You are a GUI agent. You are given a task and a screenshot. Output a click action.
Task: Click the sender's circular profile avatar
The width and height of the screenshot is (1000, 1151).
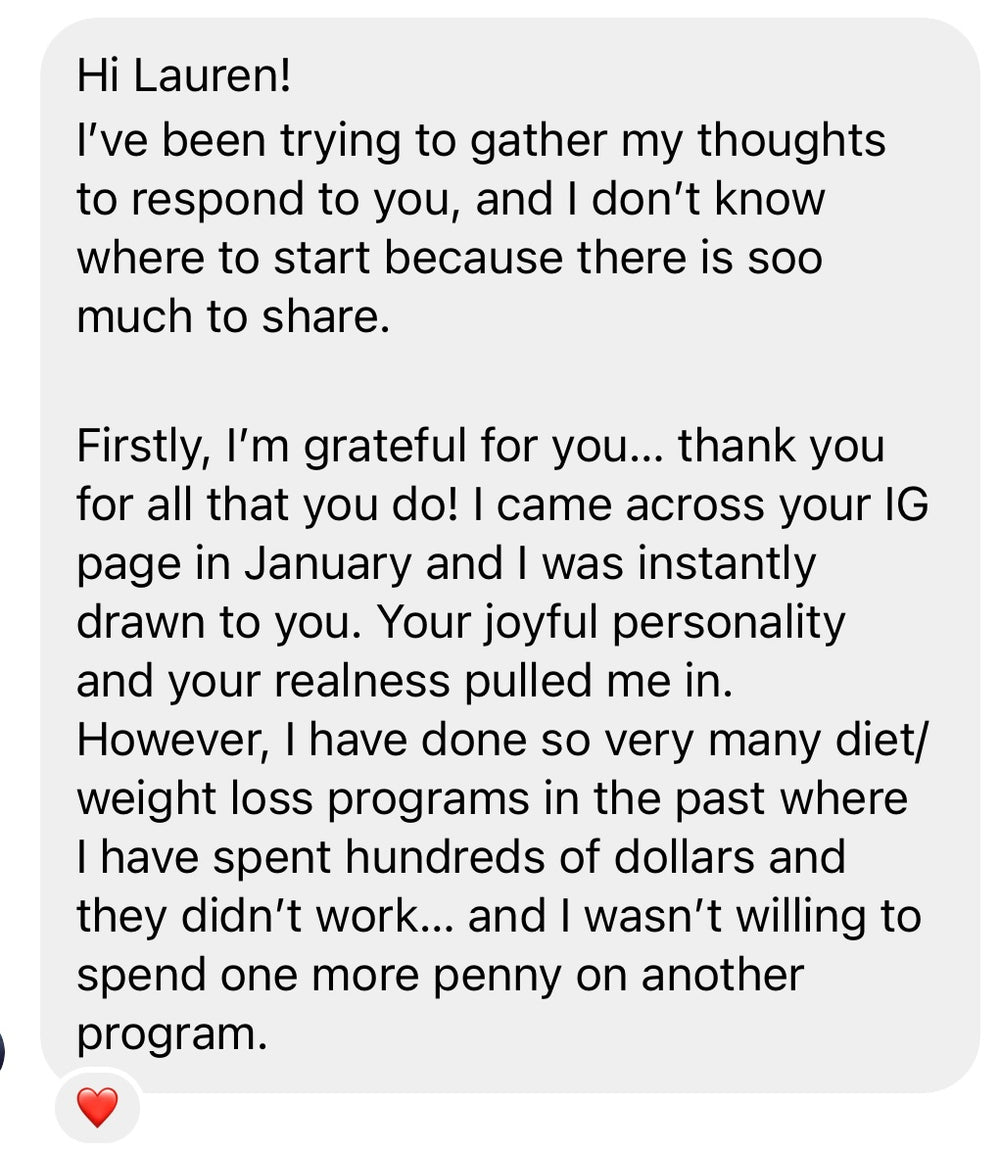(5, 1050)
